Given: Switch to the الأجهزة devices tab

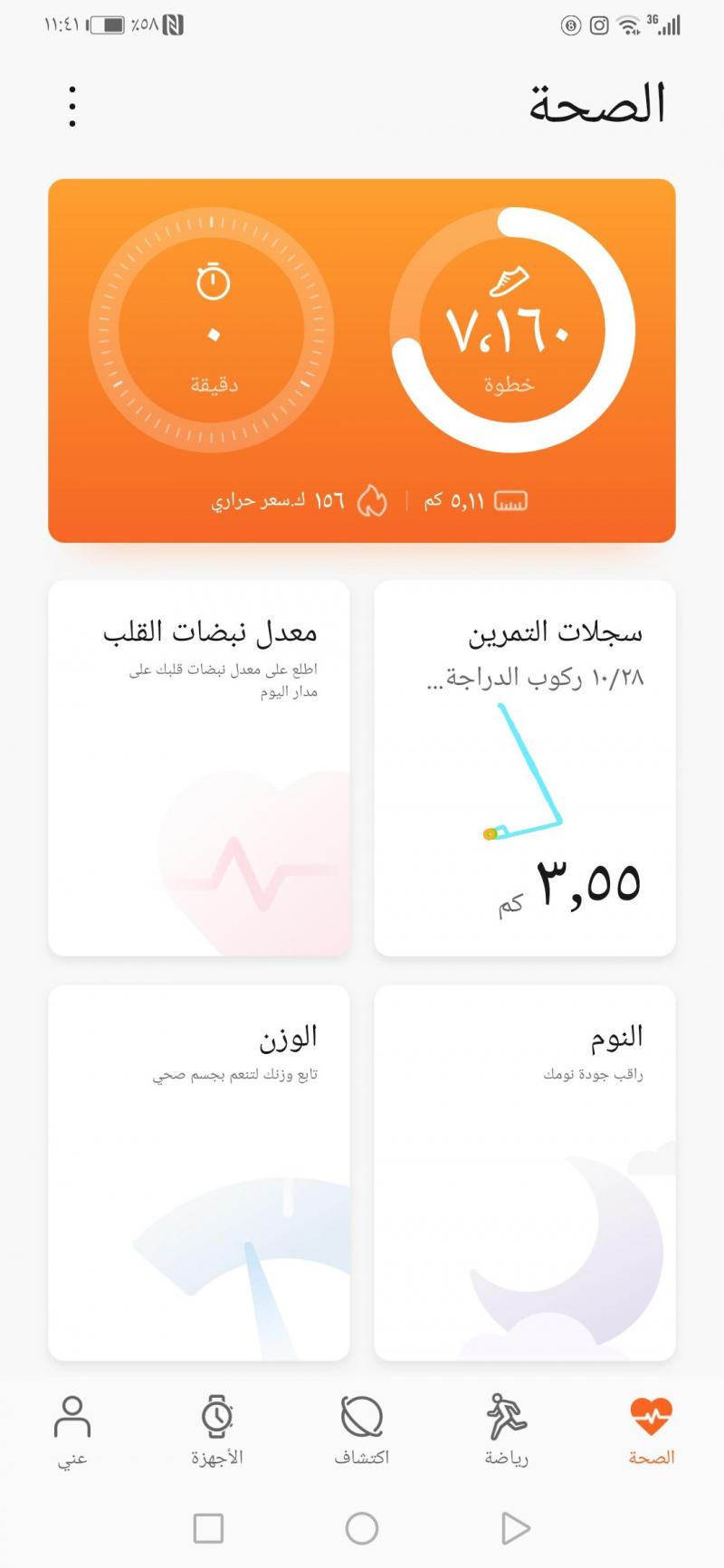Looking at the screenshot, I should click(217, 1430).
